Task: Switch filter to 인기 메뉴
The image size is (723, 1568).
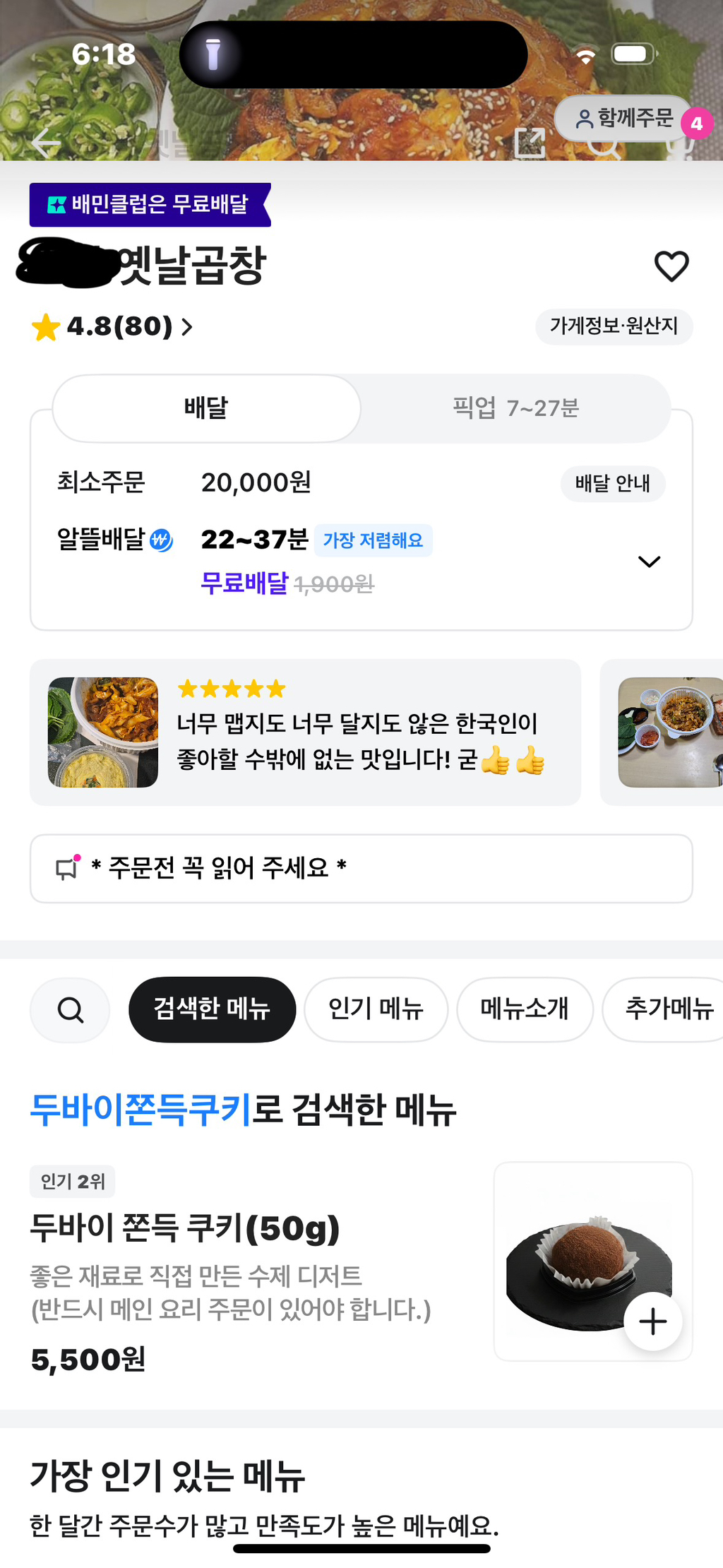Action: [x=376, y=1010]
